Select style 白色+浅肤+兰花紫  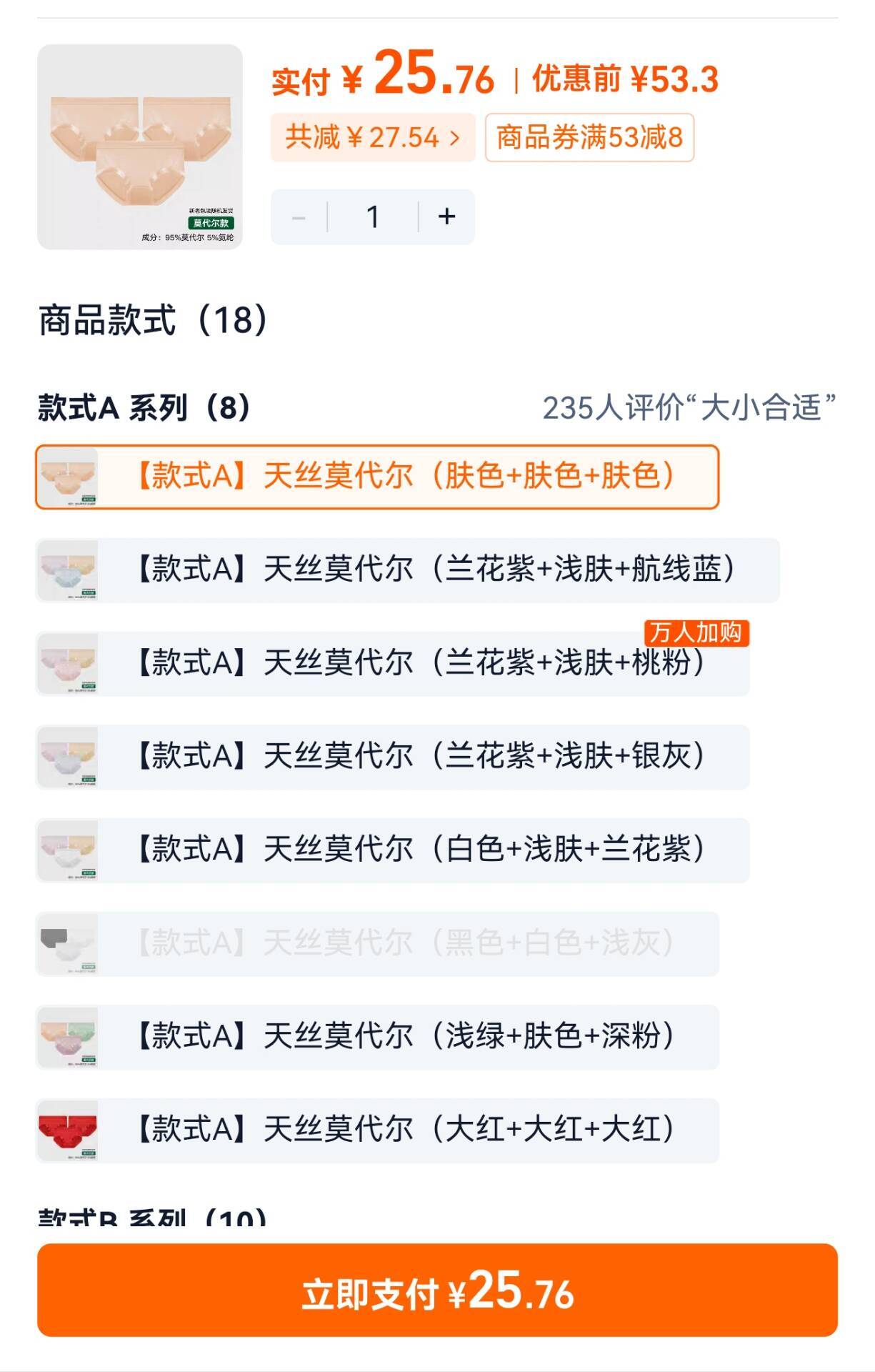(392, 850)
